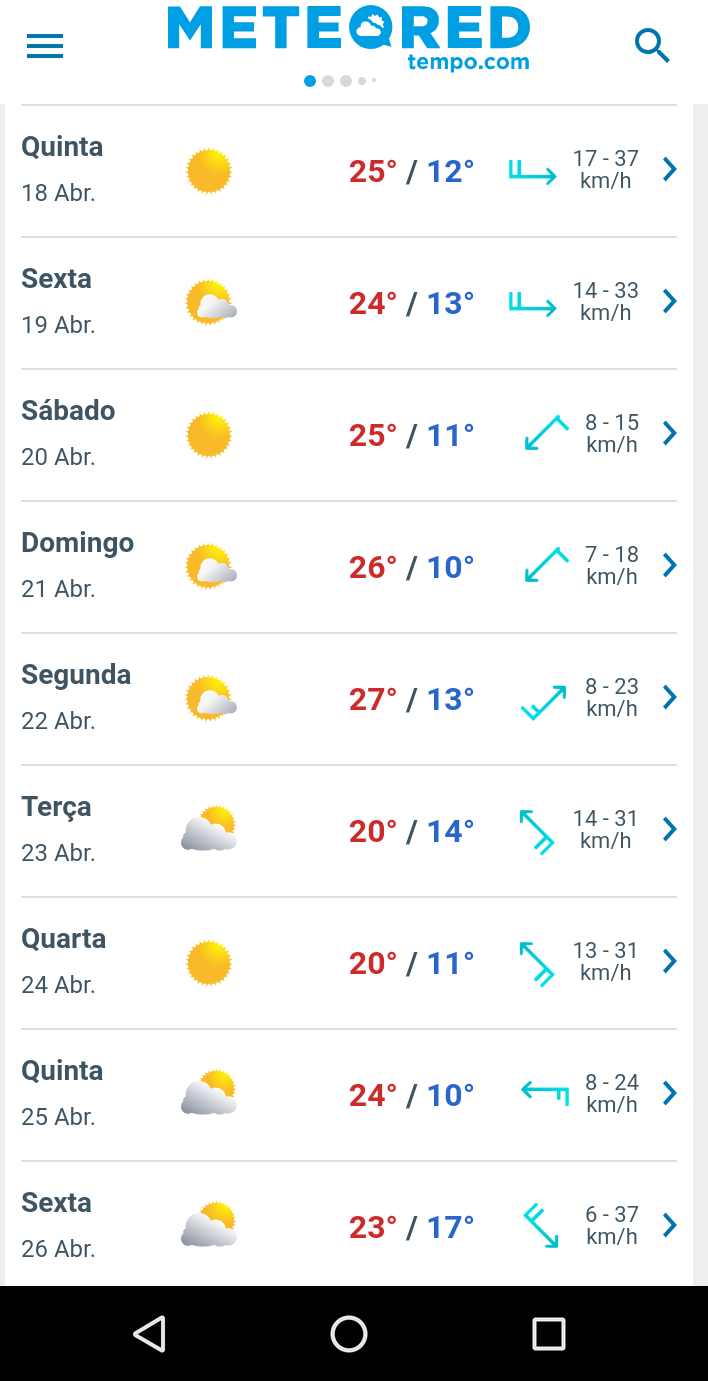Go to the system home screen
708x1381 pixels.
(x=349, y=1334)
